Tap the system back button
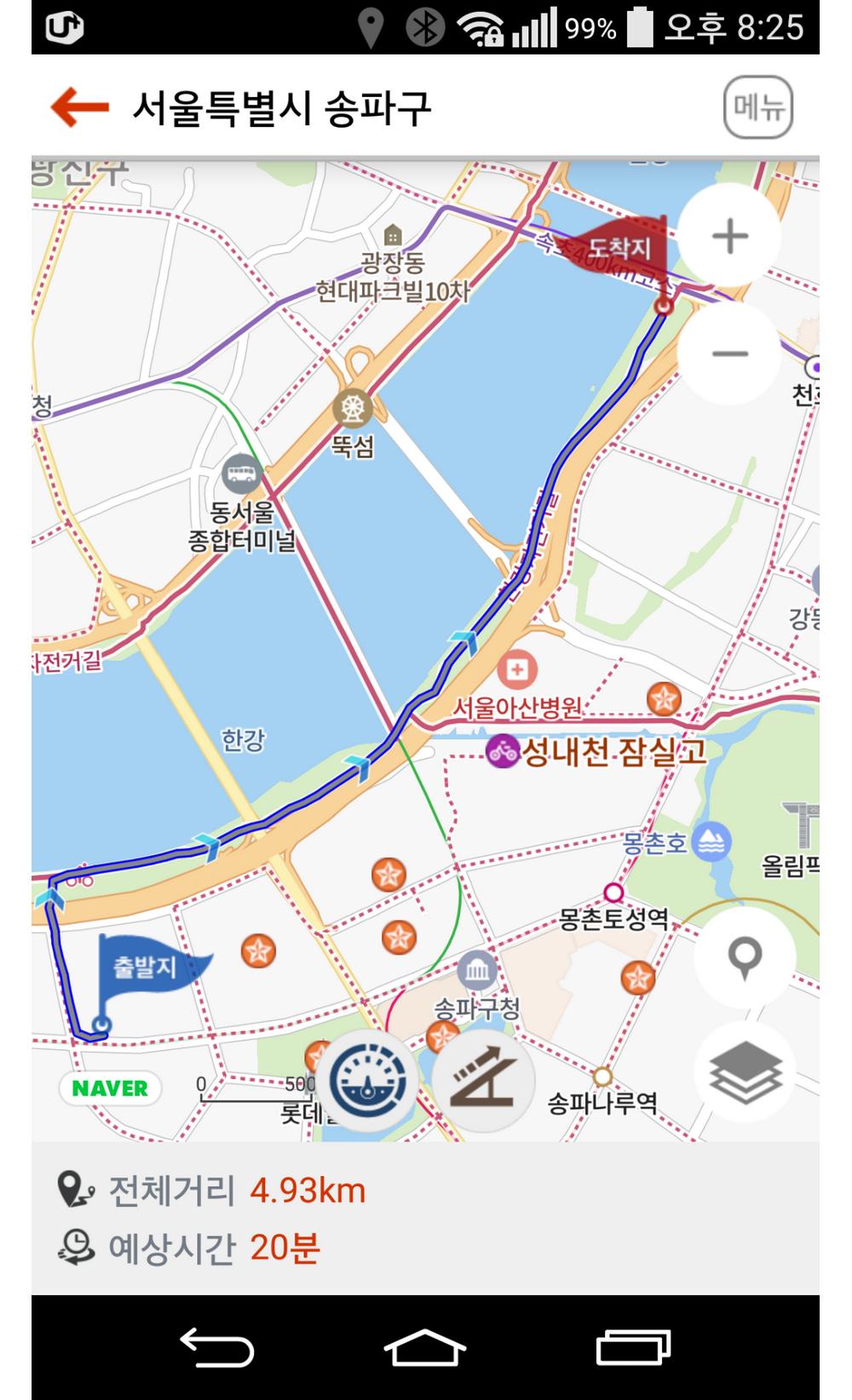 tap(216, 1348)
